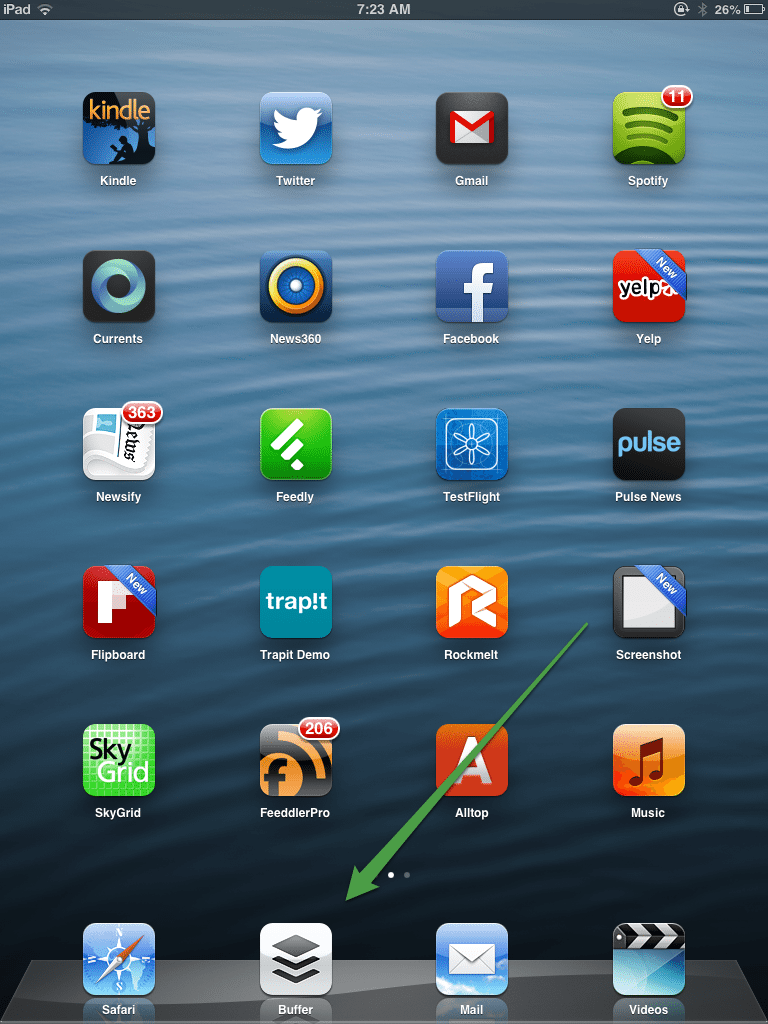Launch Pulse News

click(x=648, y=445)
